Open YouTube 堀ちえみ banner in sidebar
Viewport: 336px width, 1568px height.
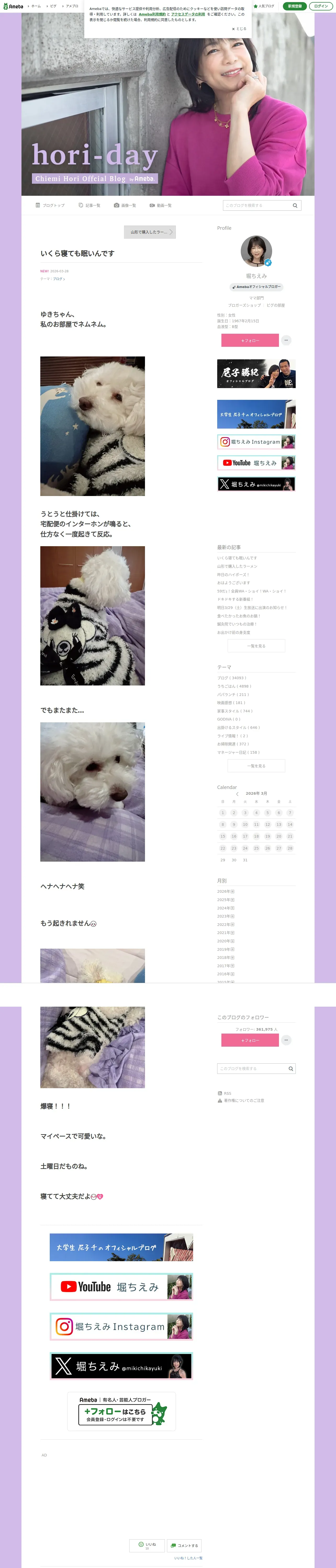(256, 463)
